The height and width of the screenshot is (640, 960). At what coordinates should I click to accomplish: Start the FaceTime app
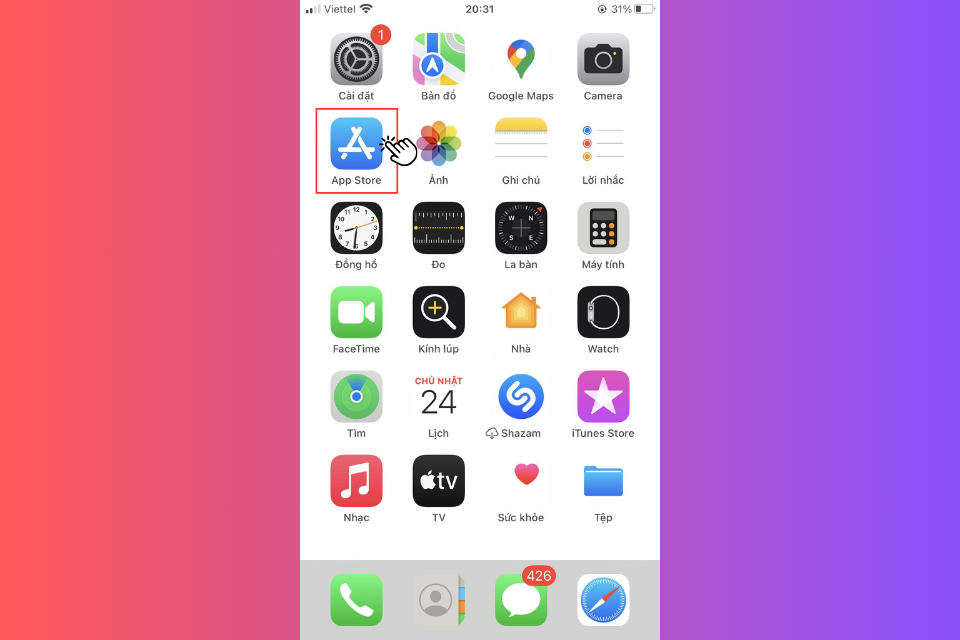[x=356, y=312]
